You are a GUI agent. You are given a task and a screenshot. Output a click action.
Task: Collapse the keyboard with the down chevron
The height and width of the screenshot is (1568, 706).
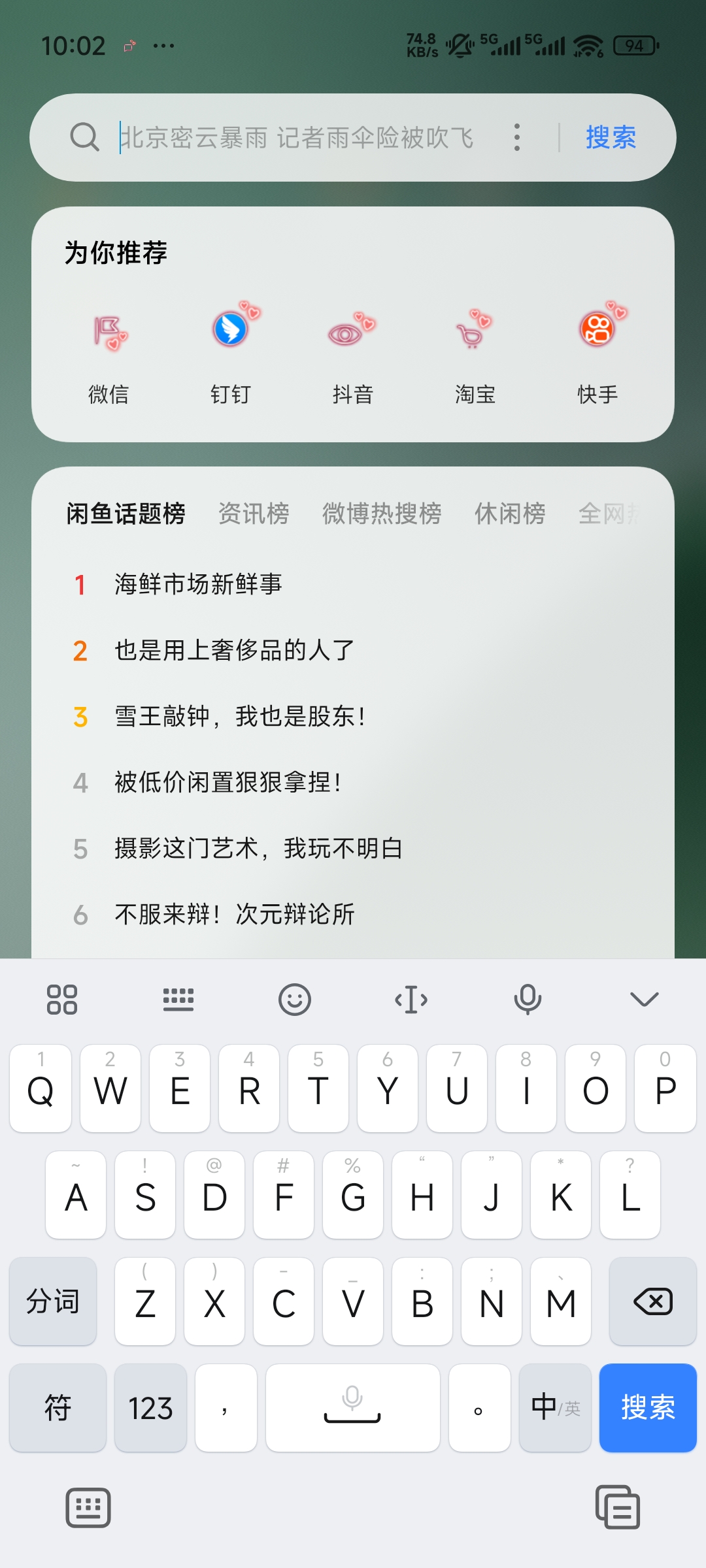point(644,1000)
